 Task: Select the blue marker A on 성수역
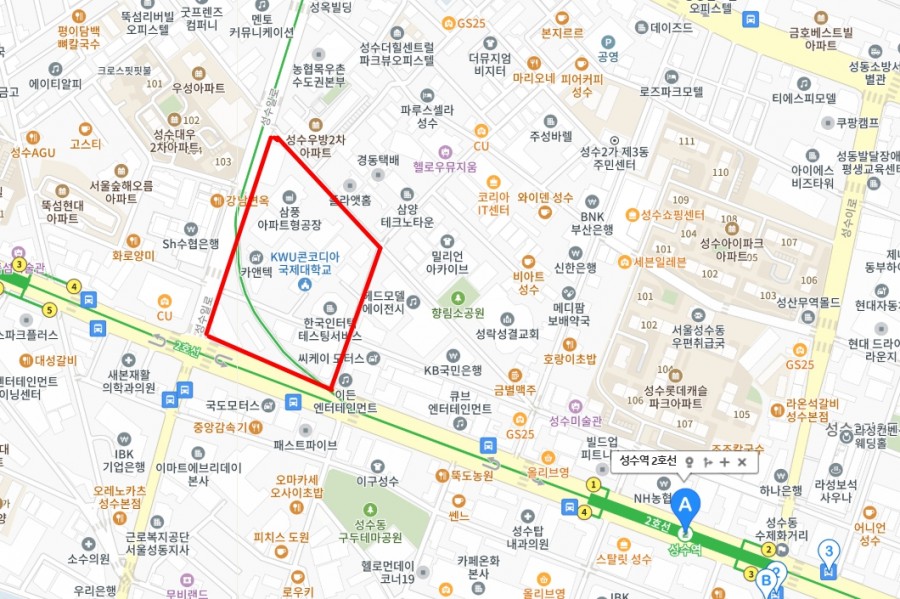[685, 508]
